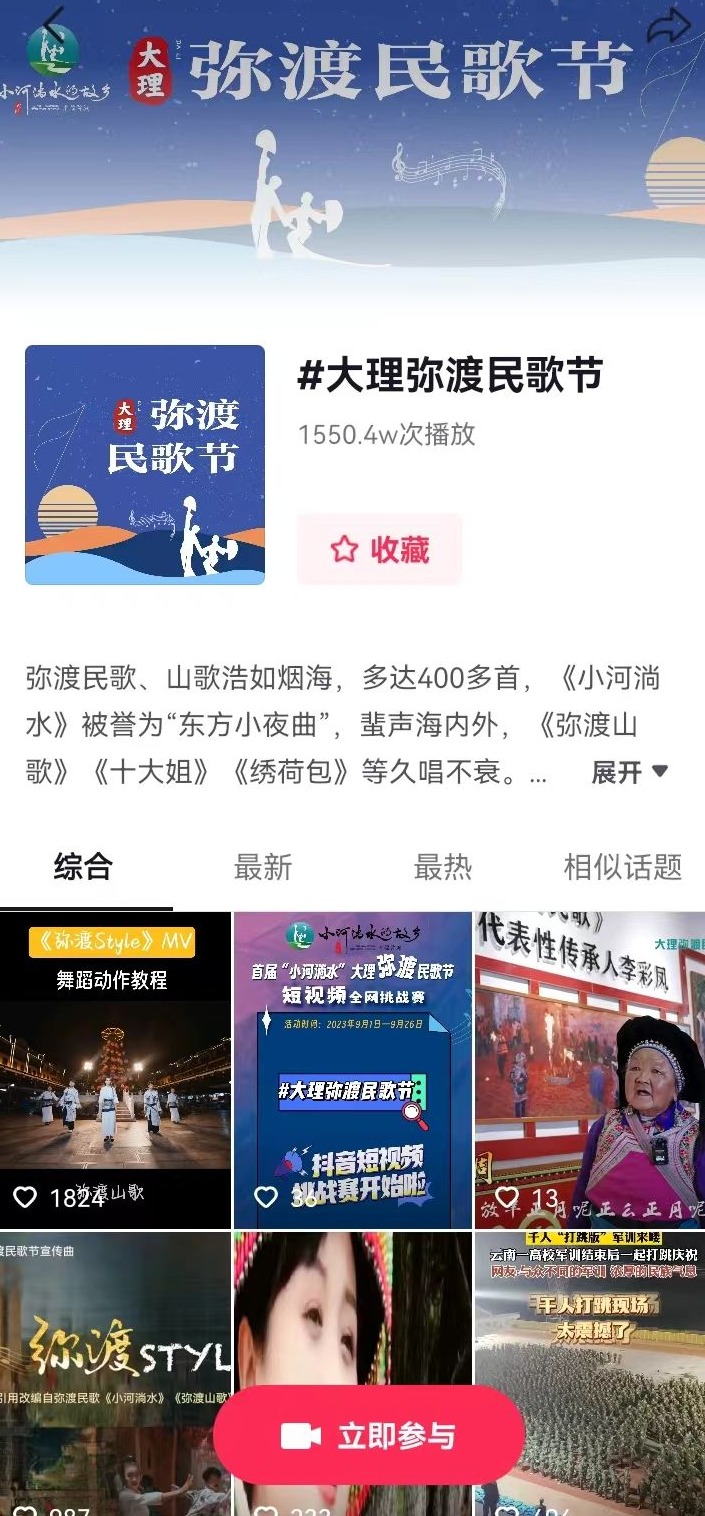Switch to the 最热 tab
Image resolution: width=705 pixels, height=1516 pixels.
coord(442,867)
